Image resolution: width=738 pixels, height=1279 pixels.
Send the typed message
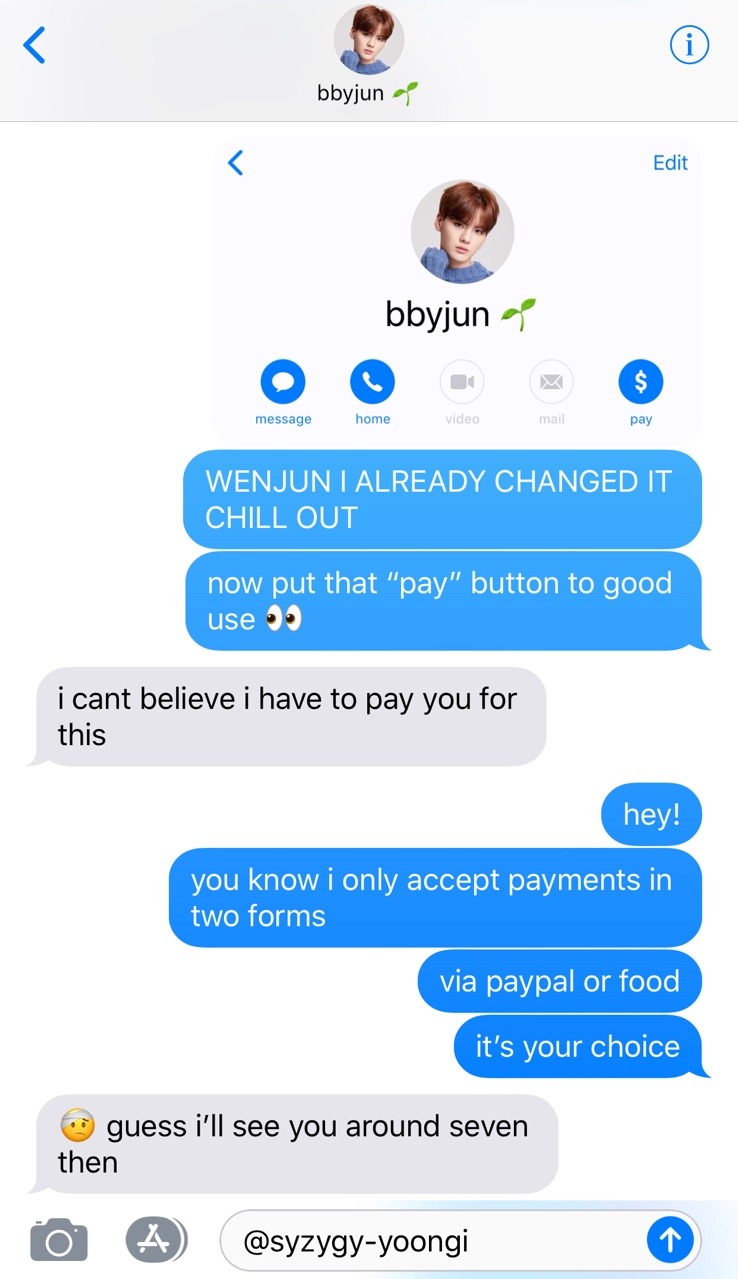pos(669,1241)
